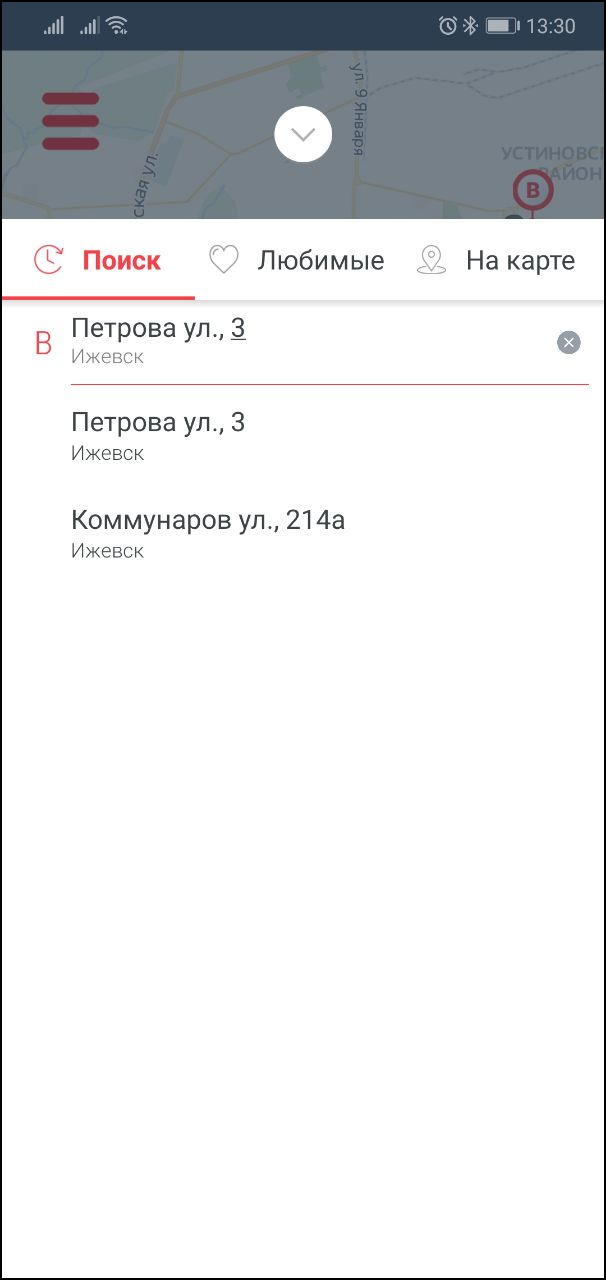Open the На карте tab

[496, 261]
